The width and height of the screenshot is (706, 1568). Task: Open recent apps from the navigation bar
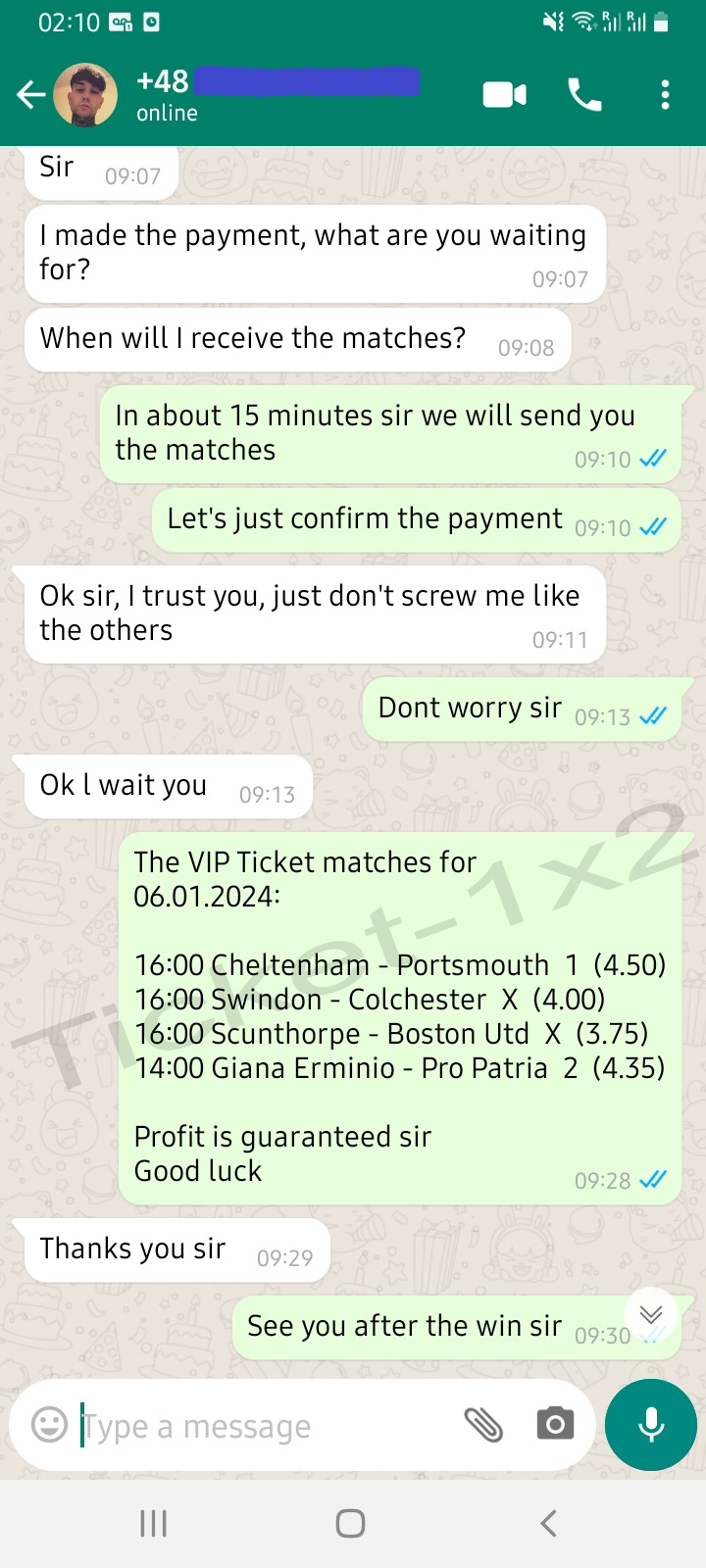(x=154, y=1523)
